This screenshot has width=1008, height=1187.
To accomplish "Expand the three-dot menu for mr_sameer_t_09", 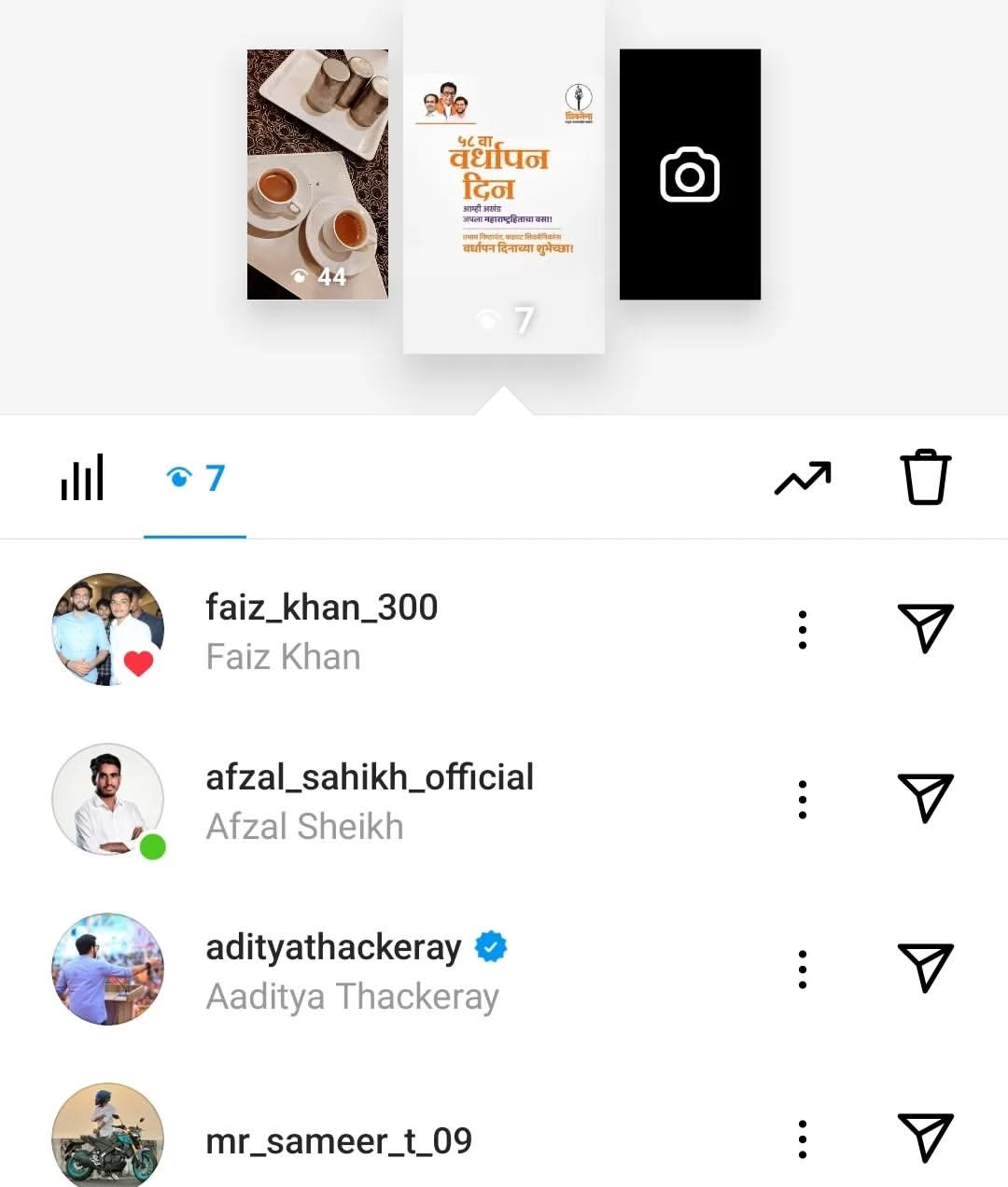I will coord(802,1138).
